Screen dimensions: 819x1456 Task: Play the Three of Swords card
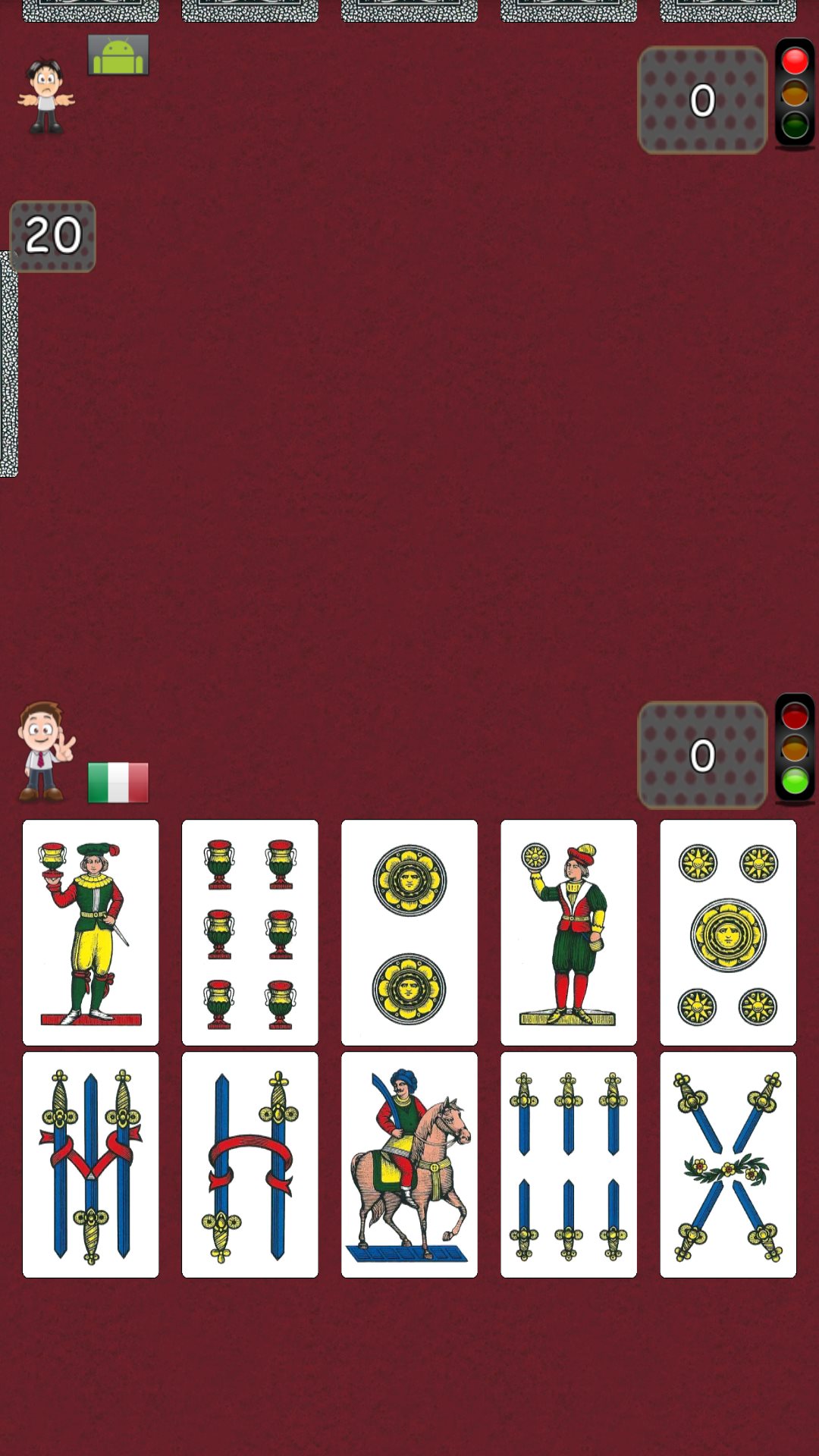point(91,1165)
